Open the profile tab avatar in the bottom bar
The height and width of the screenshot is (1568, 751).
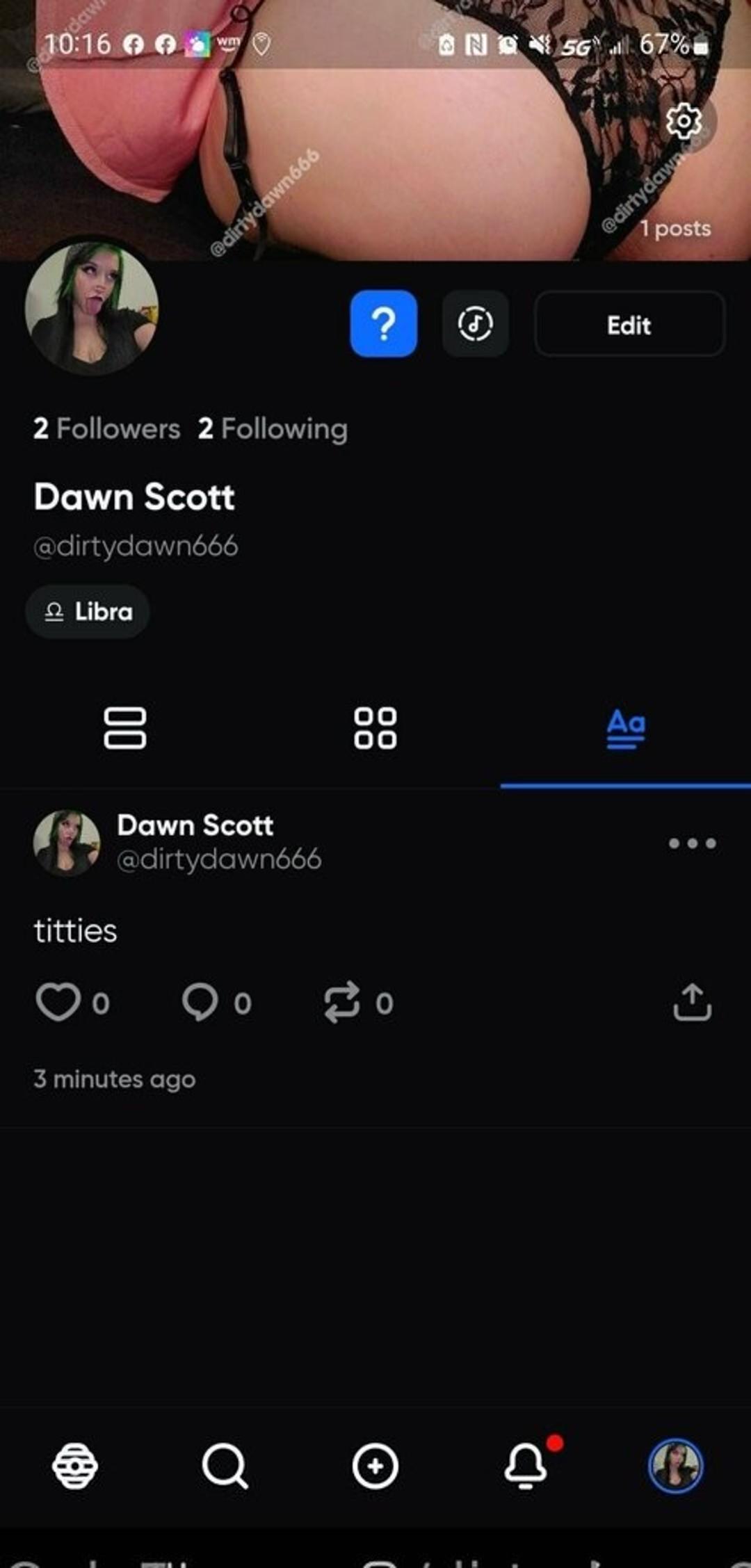[x=675, y=1466]
